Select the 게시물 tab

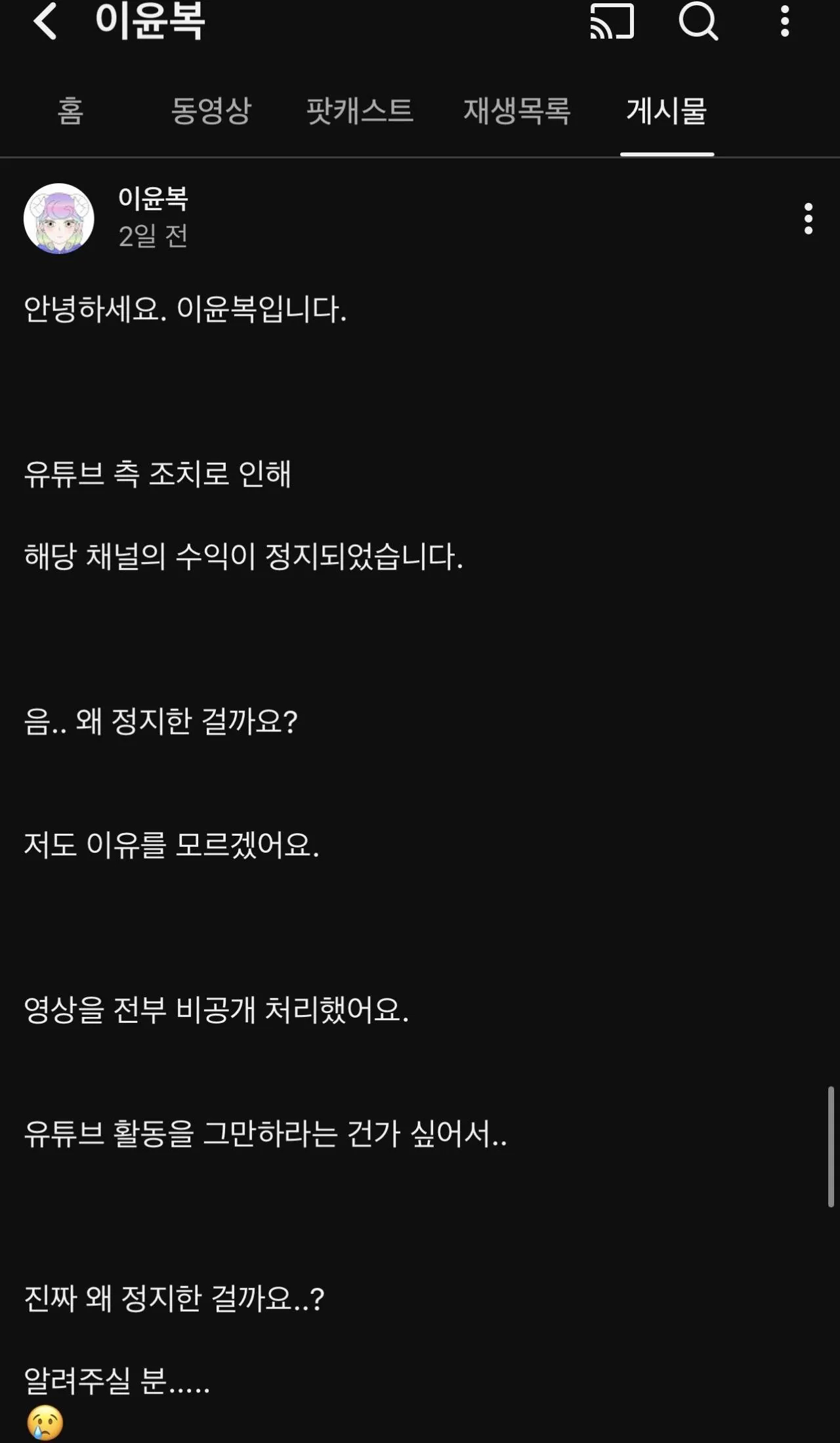point(667,110)
